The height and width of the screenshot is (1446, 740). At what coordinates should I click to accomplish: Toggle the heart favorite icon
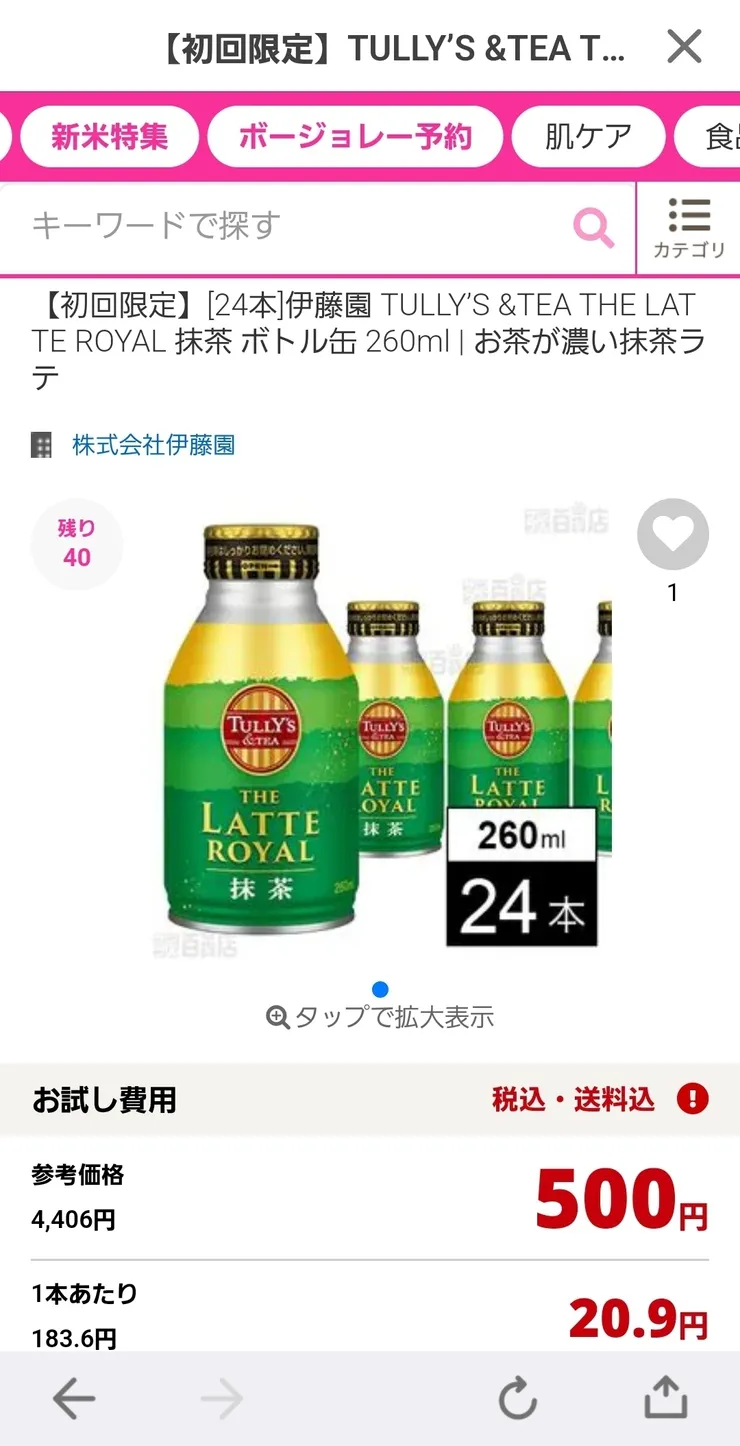point(672,534)
